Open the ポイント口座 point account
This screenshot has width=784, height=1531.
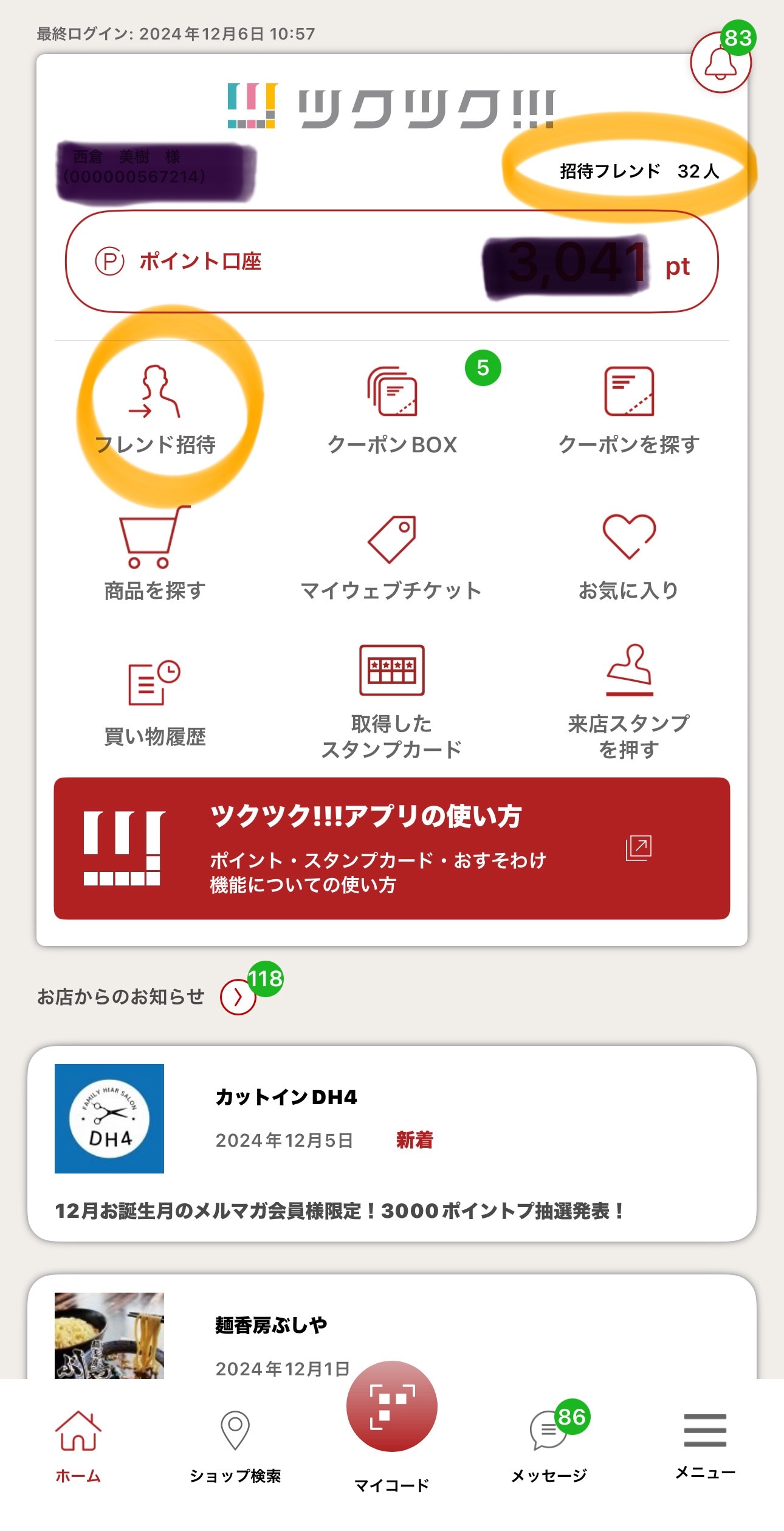click(x=391, y=261)
